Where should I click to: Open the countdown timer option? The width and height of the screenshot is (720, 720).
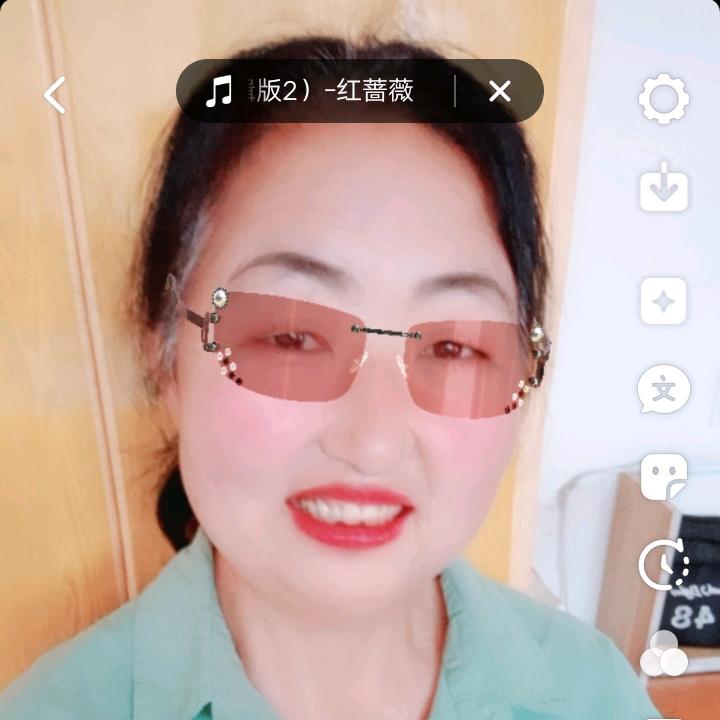664,565
